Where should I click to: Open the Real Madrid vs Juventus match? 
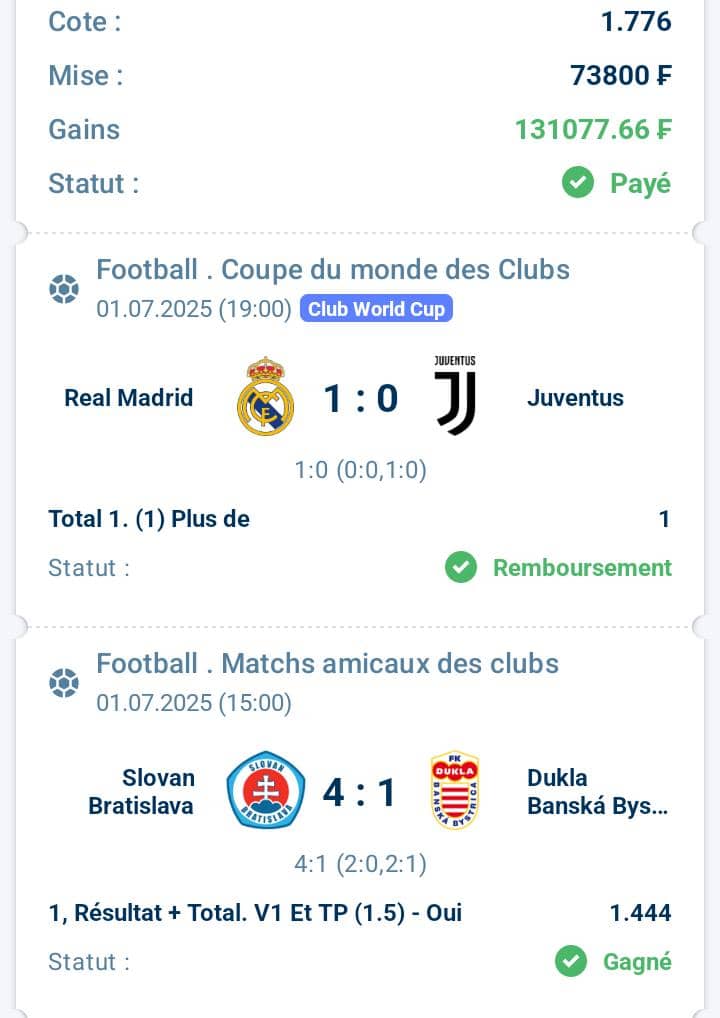360,398
